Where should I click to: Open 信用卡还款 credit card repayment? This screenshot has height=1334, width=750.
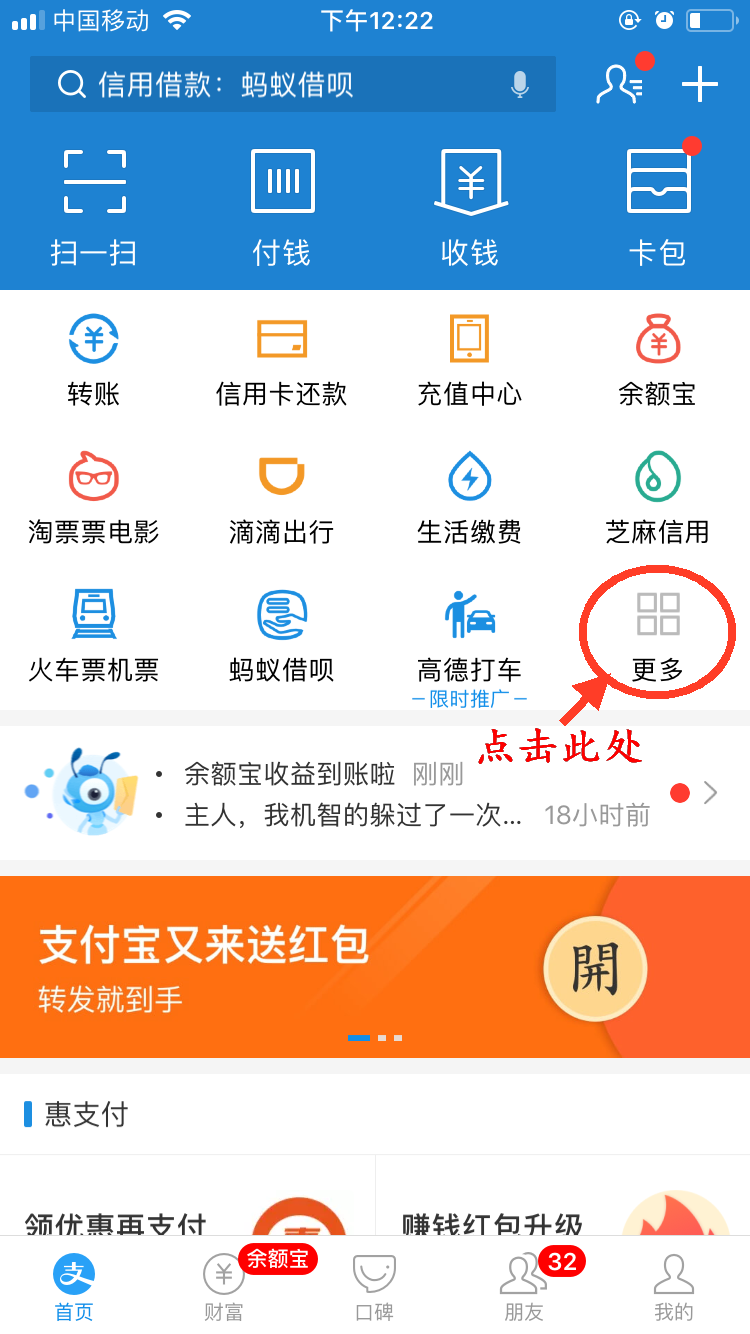click(x=282, y=360)
